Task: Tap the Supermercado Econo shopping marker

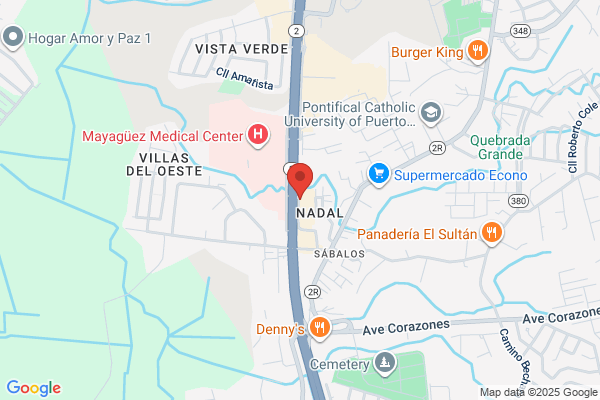Action: tap(379, 175)
